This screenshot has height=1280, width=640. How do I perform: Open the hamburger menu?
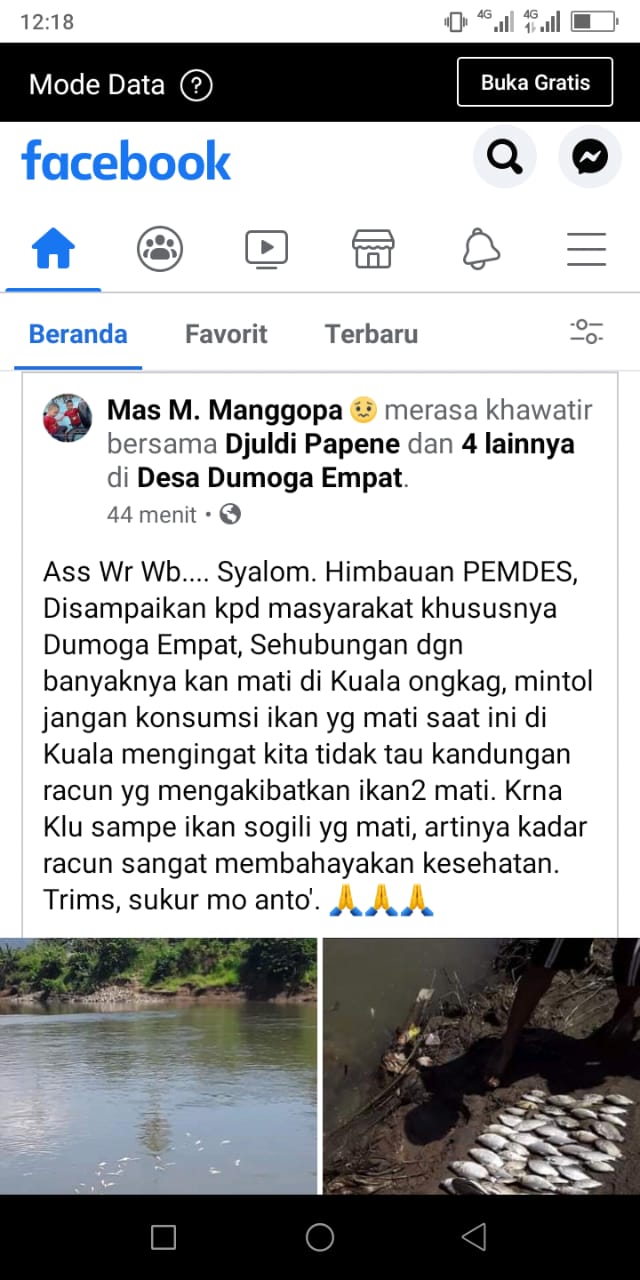tap(587, 248)
